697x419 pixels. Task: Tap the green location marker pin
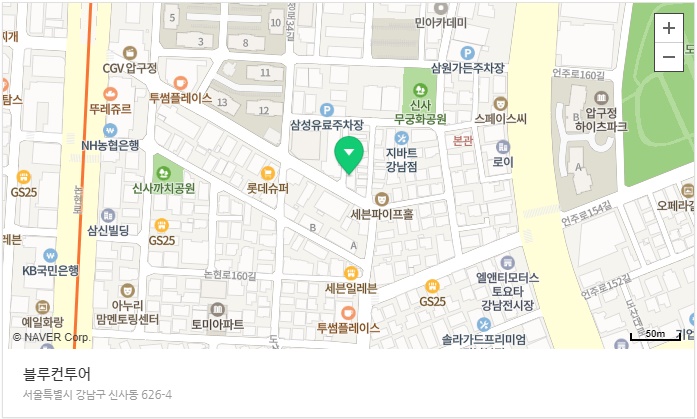(348, 156)
